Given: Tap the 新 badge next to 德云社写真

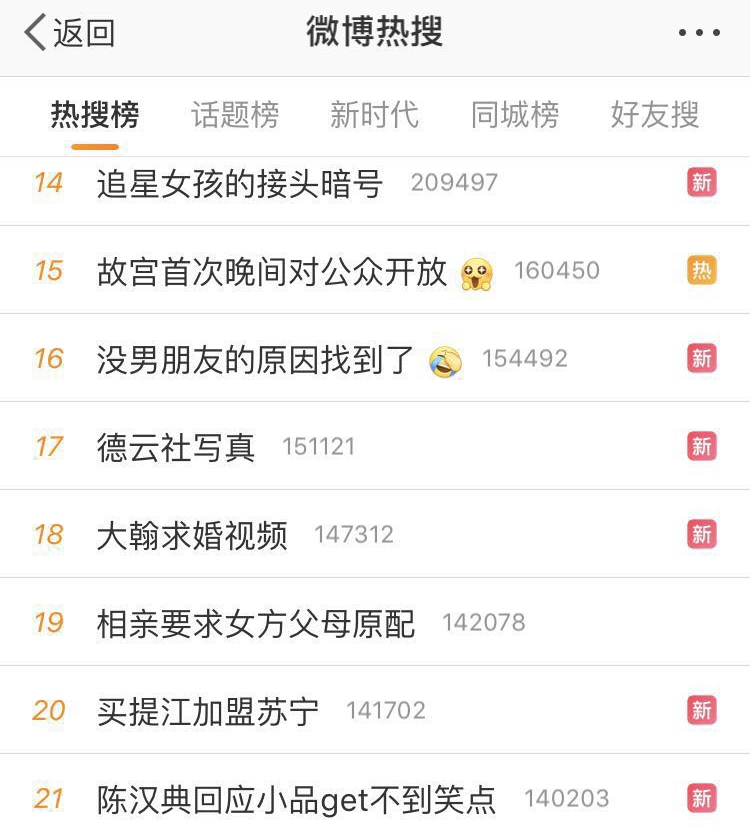Looking at the screenshot, I should pos(702,446).
